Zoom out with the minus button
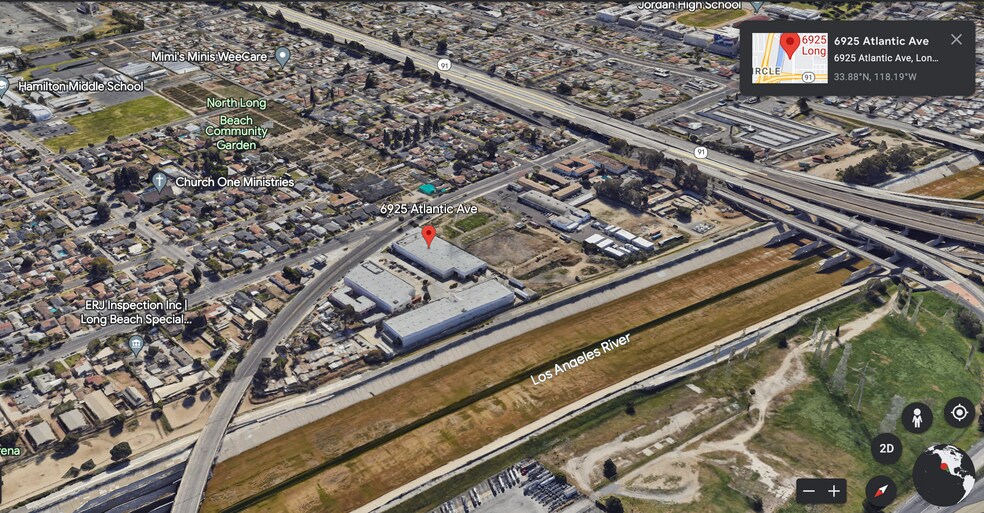This screenshot has height=513, width=984. point(810,491)
